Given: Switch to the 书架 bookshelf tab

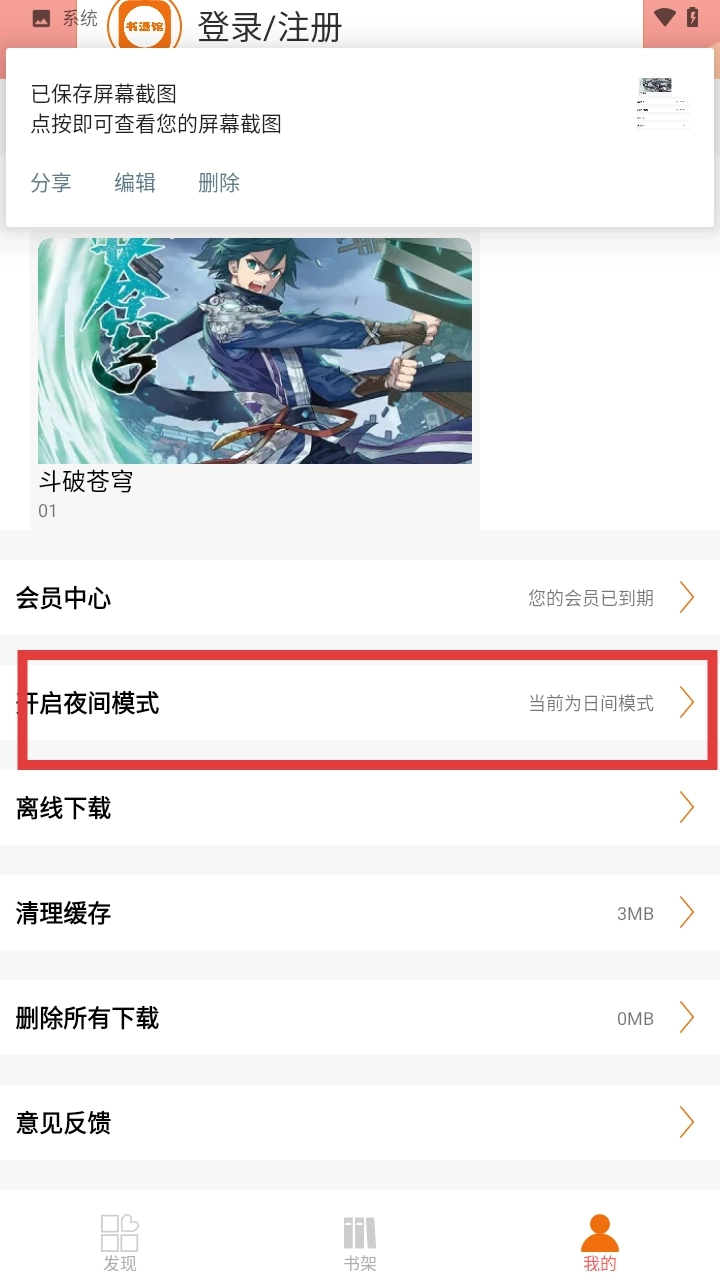Looking at the screenshot, I should point(360,1243).
